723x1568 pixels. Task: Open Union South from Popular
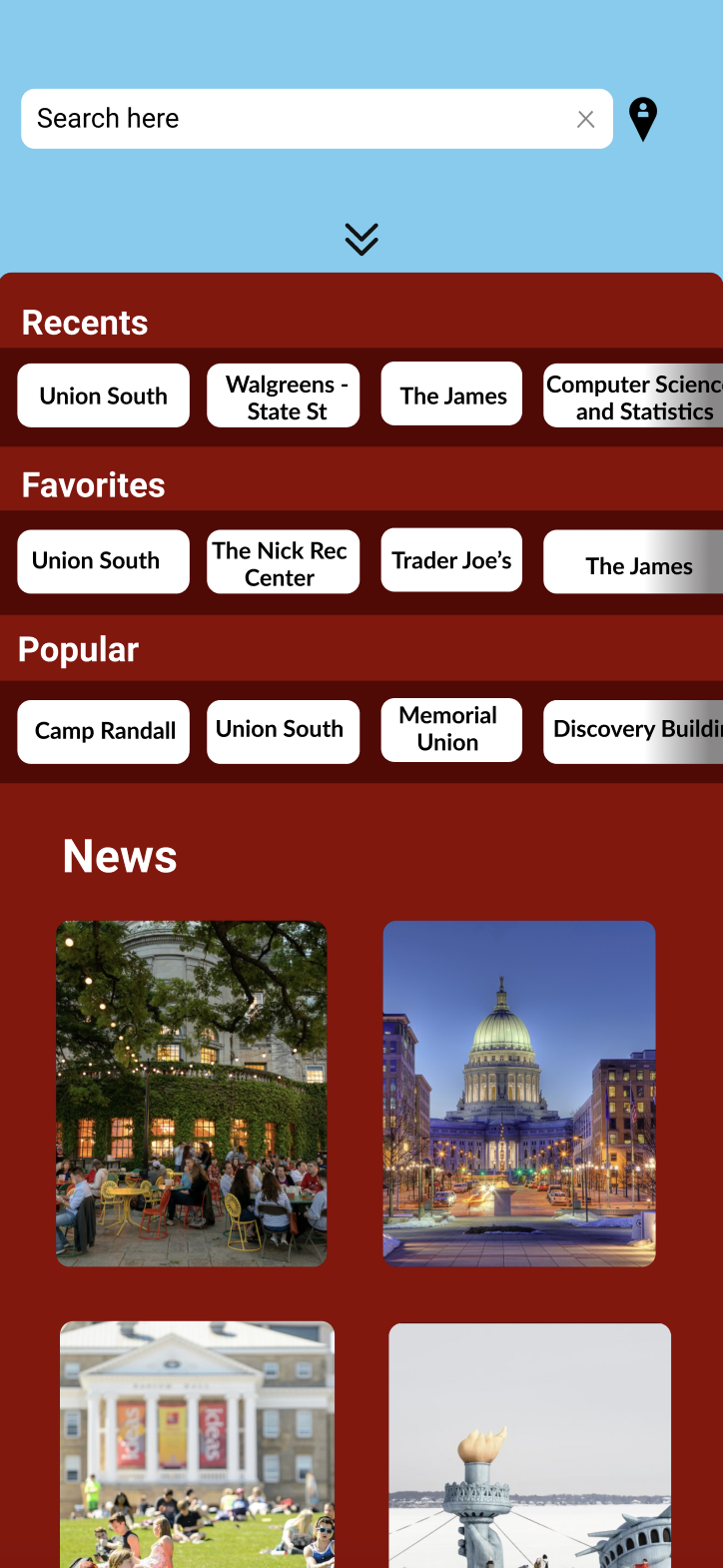[x=284, y=730]
